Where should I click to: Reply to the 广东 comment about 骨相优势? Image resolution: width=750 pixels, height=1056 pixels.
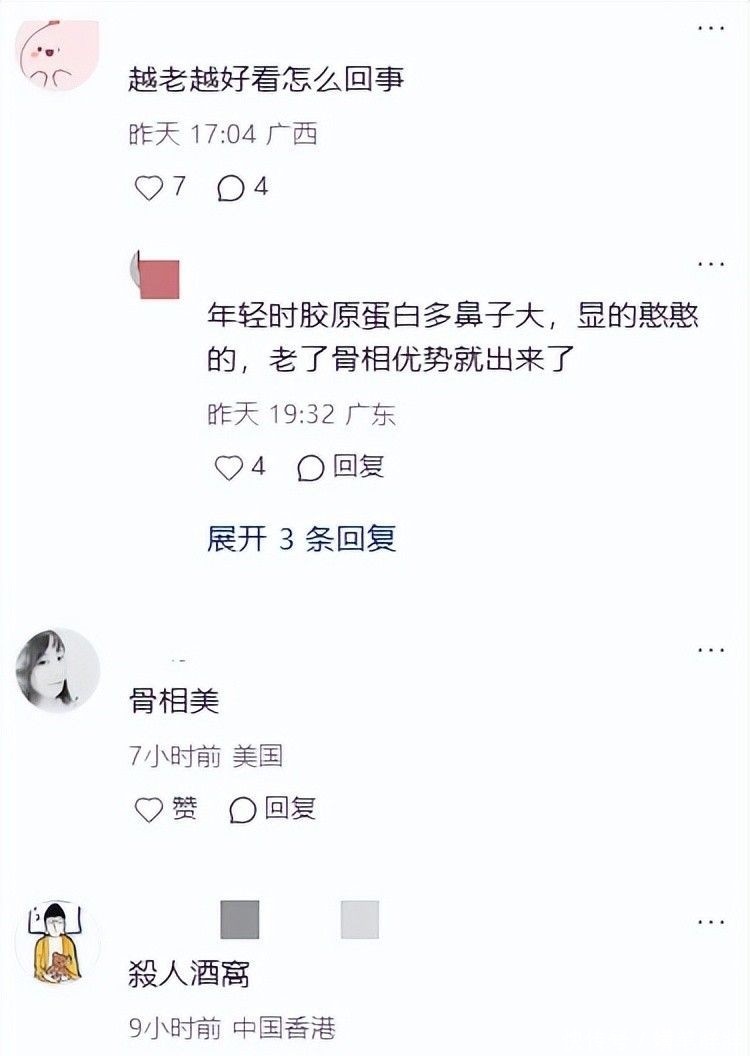(341, 467)
